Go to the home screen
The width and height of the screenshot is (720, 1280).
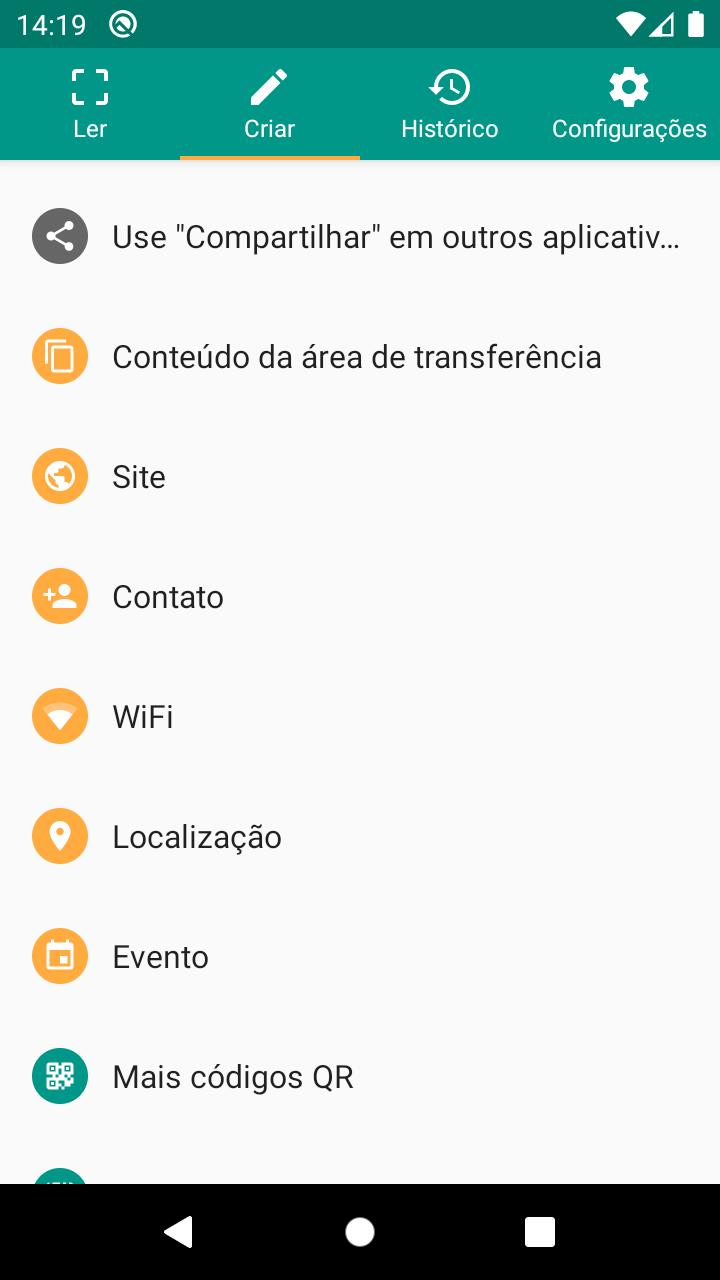click(360, 1232)
